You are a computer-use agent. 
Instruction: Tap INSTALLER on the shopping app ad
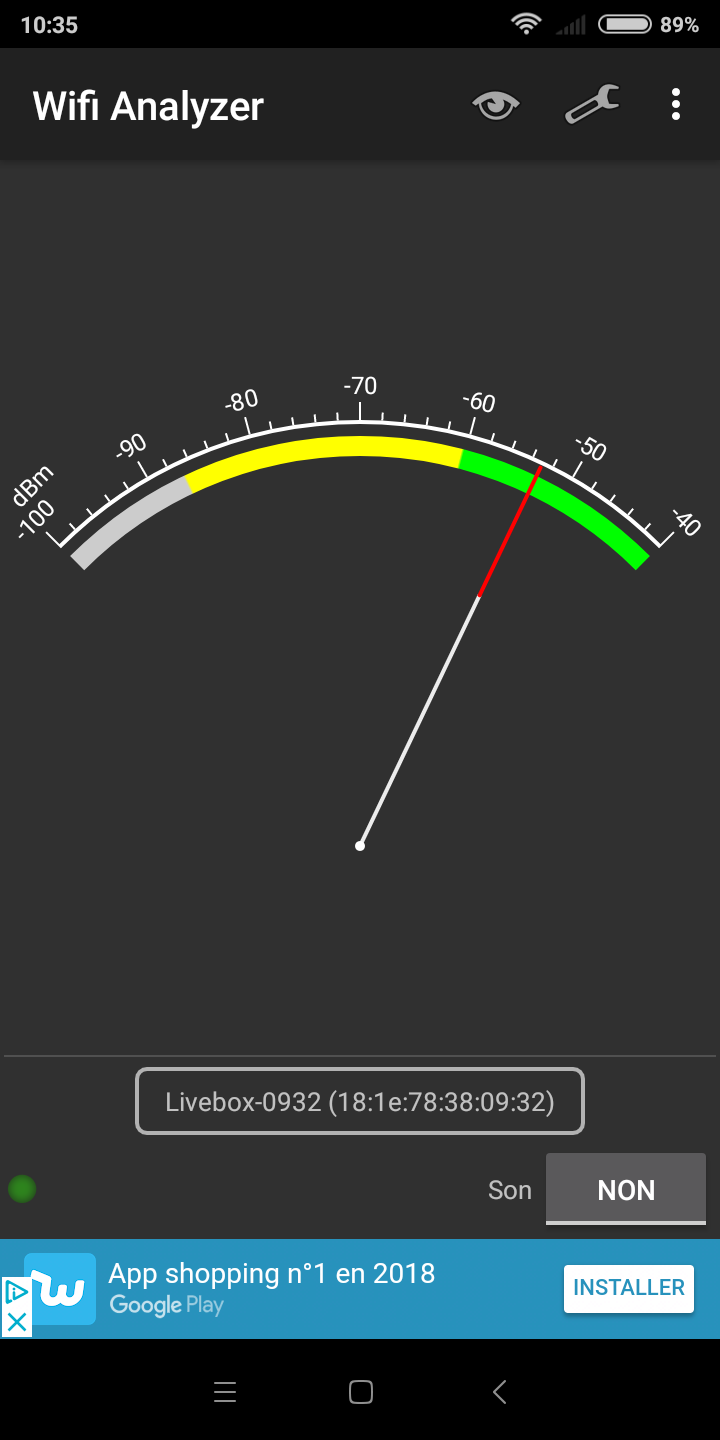click(x=629, y=1288)
